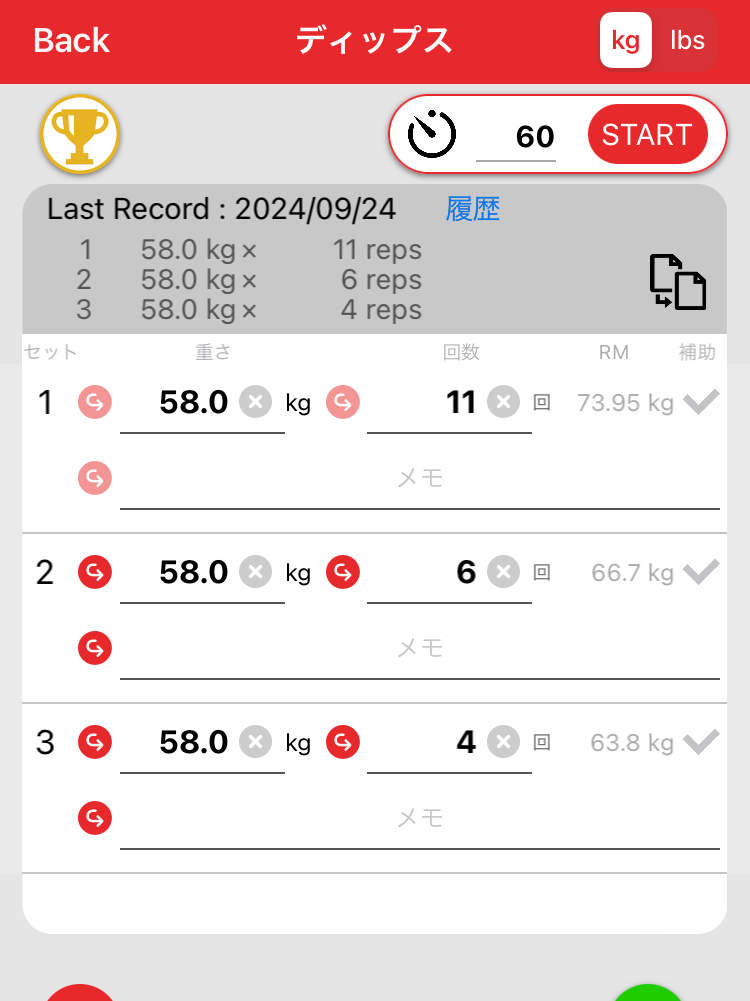Mark set 1 as assisted

coord(701,403)
